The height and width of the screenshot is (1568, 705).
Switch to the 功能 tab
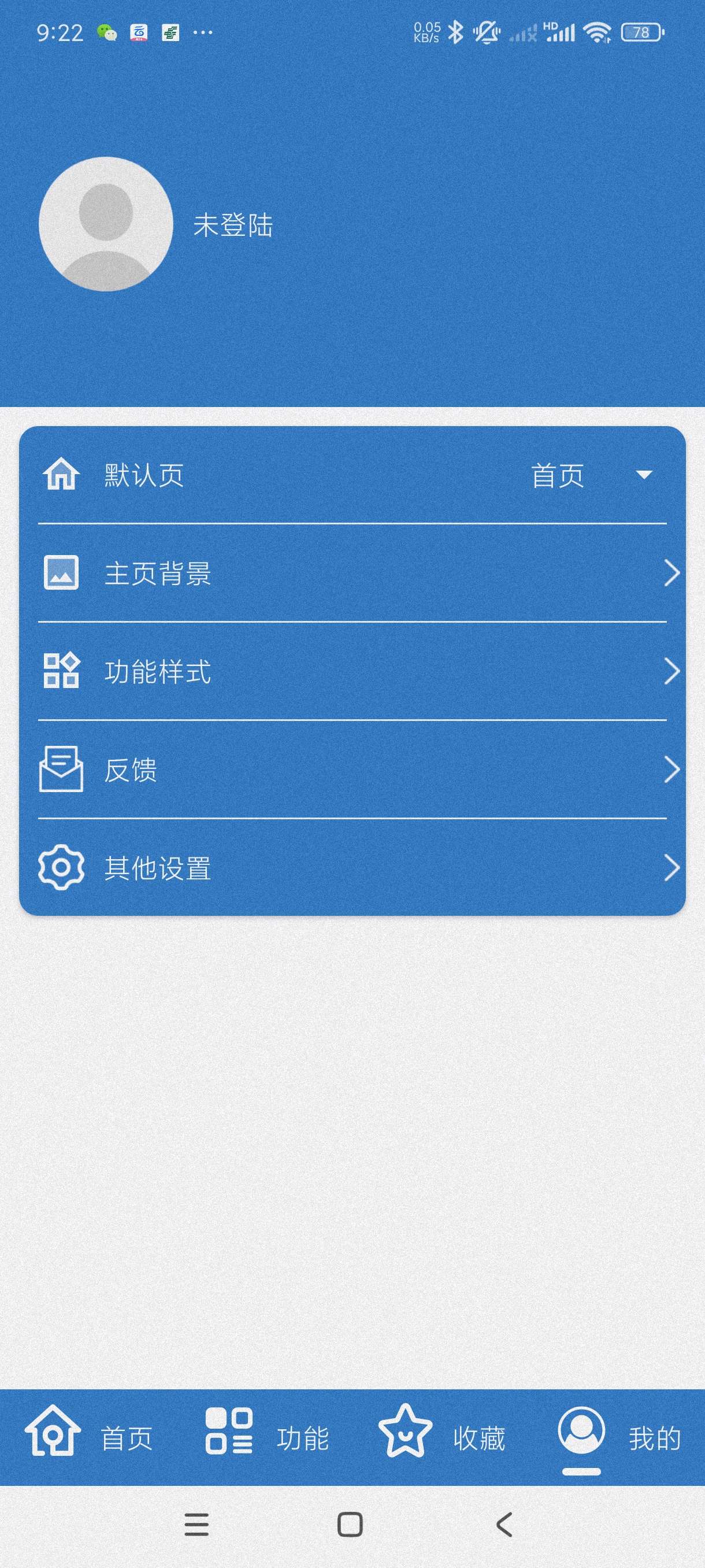[x=266, y=1438]
